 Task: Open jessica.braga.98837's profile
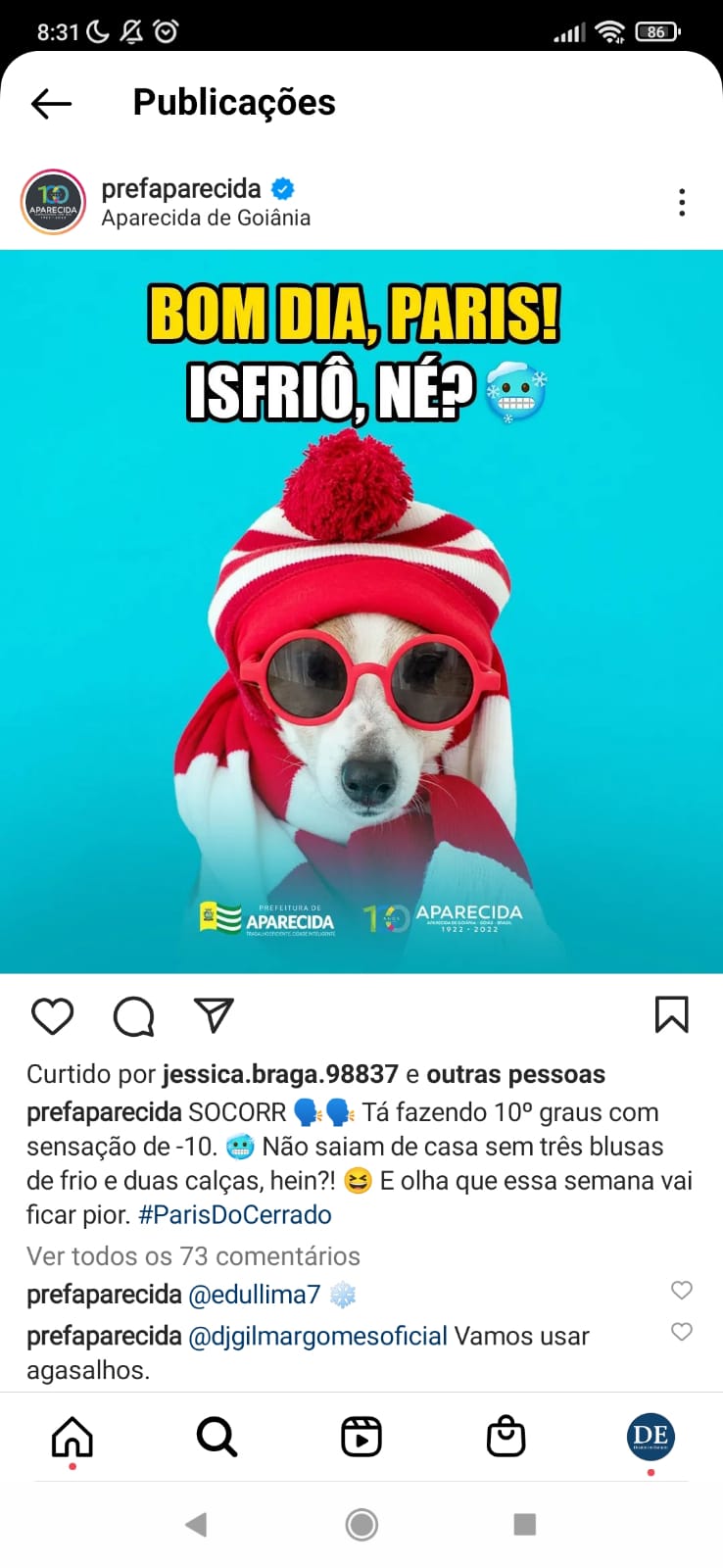tap(280, 1074)
